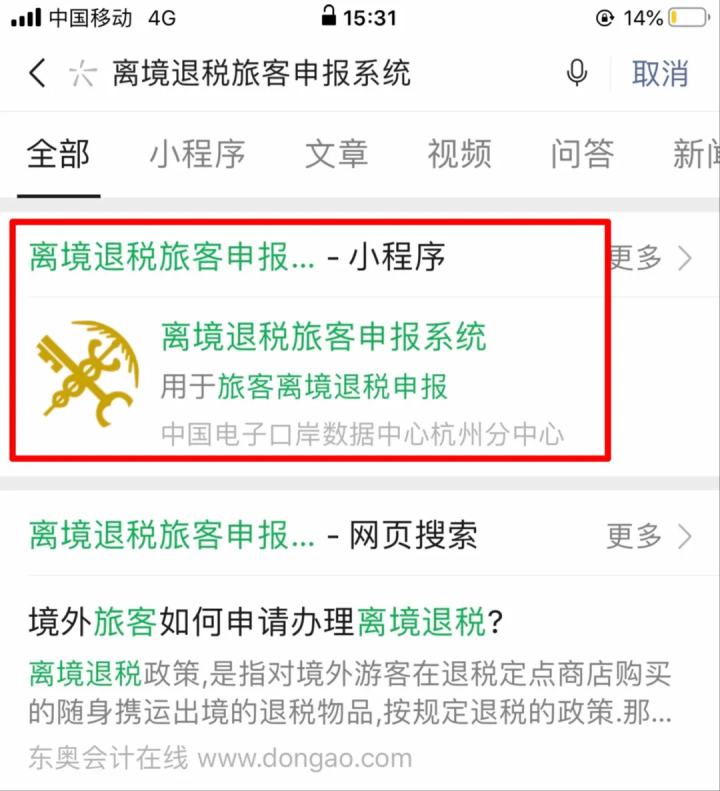Switch to the 视频 tab
The height and width of the screenshot is (791, 720).
pyautogui.click(x=460, y=154)
